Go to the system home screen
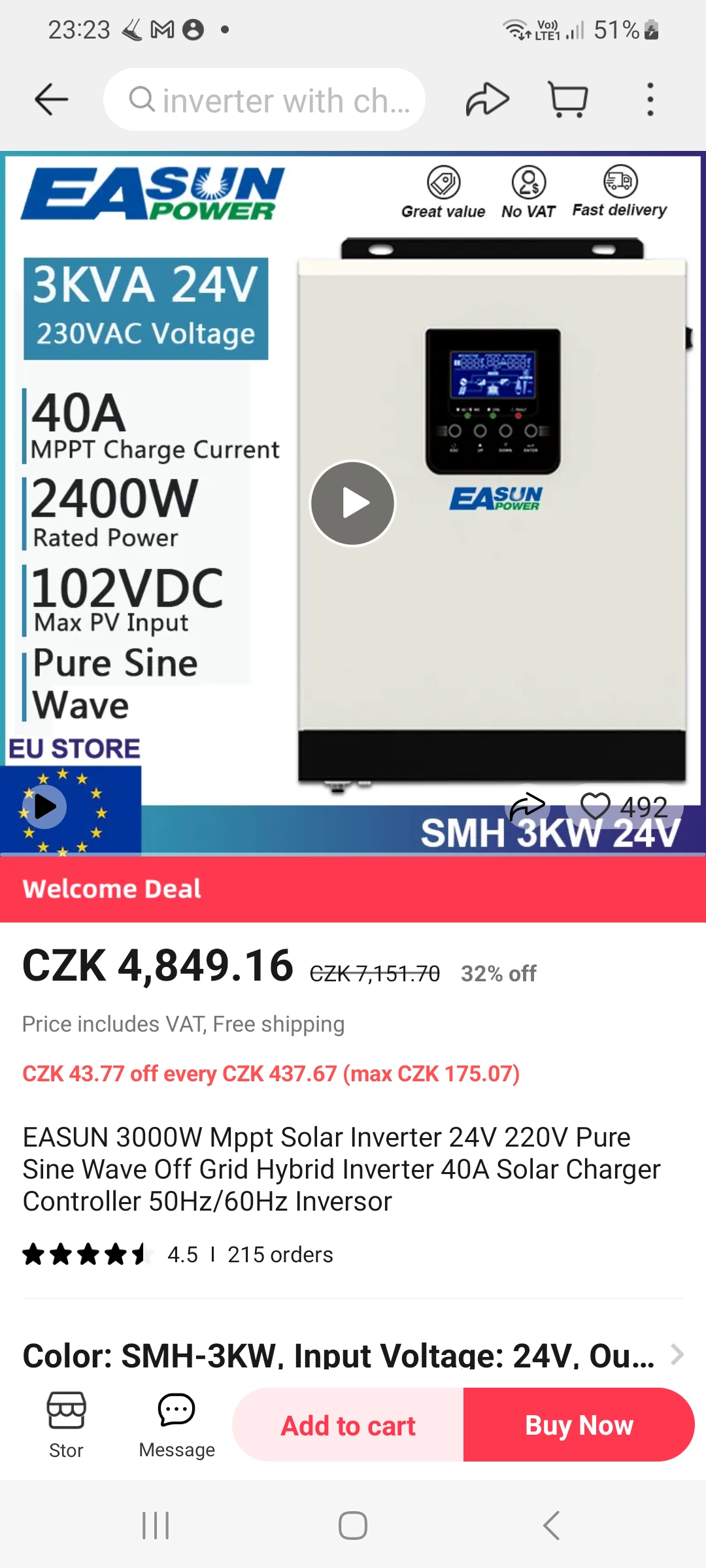706x1568 pixels. coord(352,1526)
